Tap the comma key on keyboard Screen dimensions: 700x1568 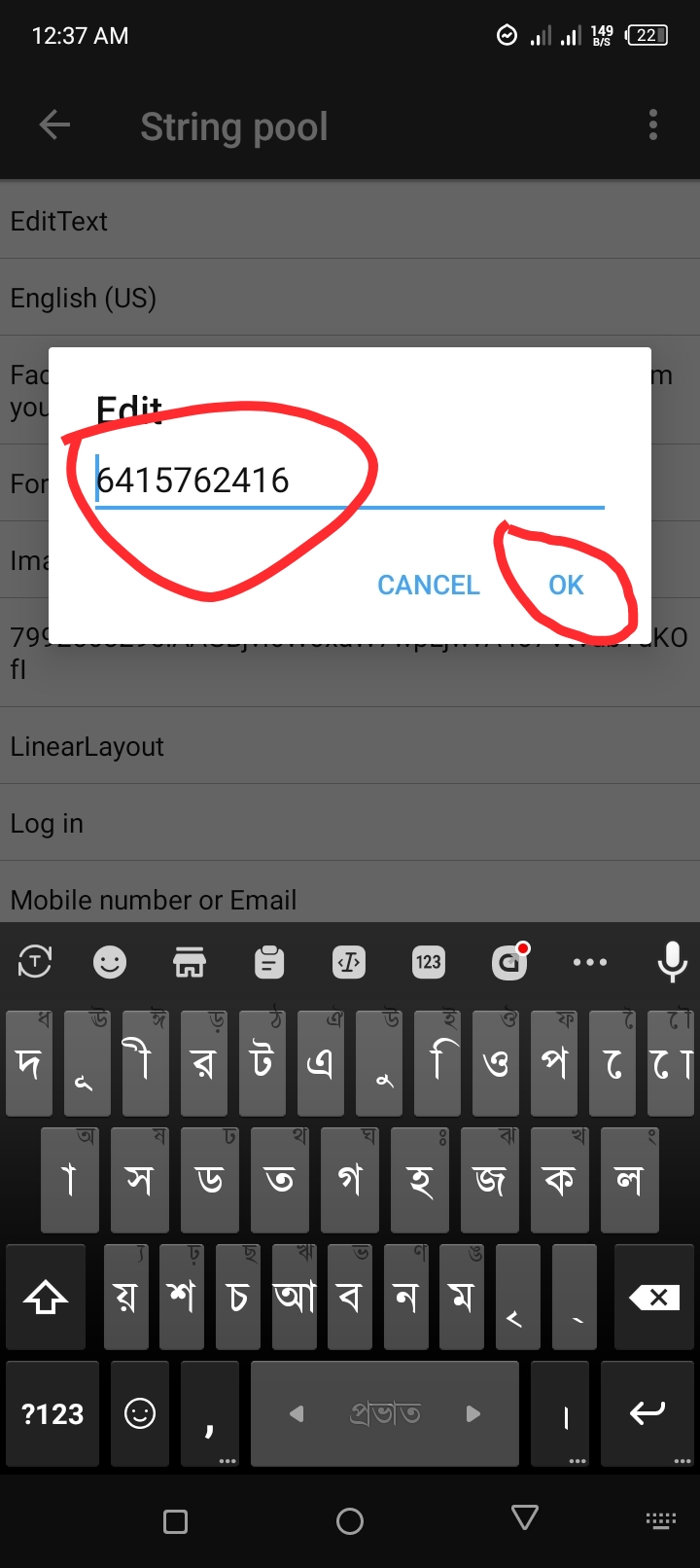tap(209, 1413)
